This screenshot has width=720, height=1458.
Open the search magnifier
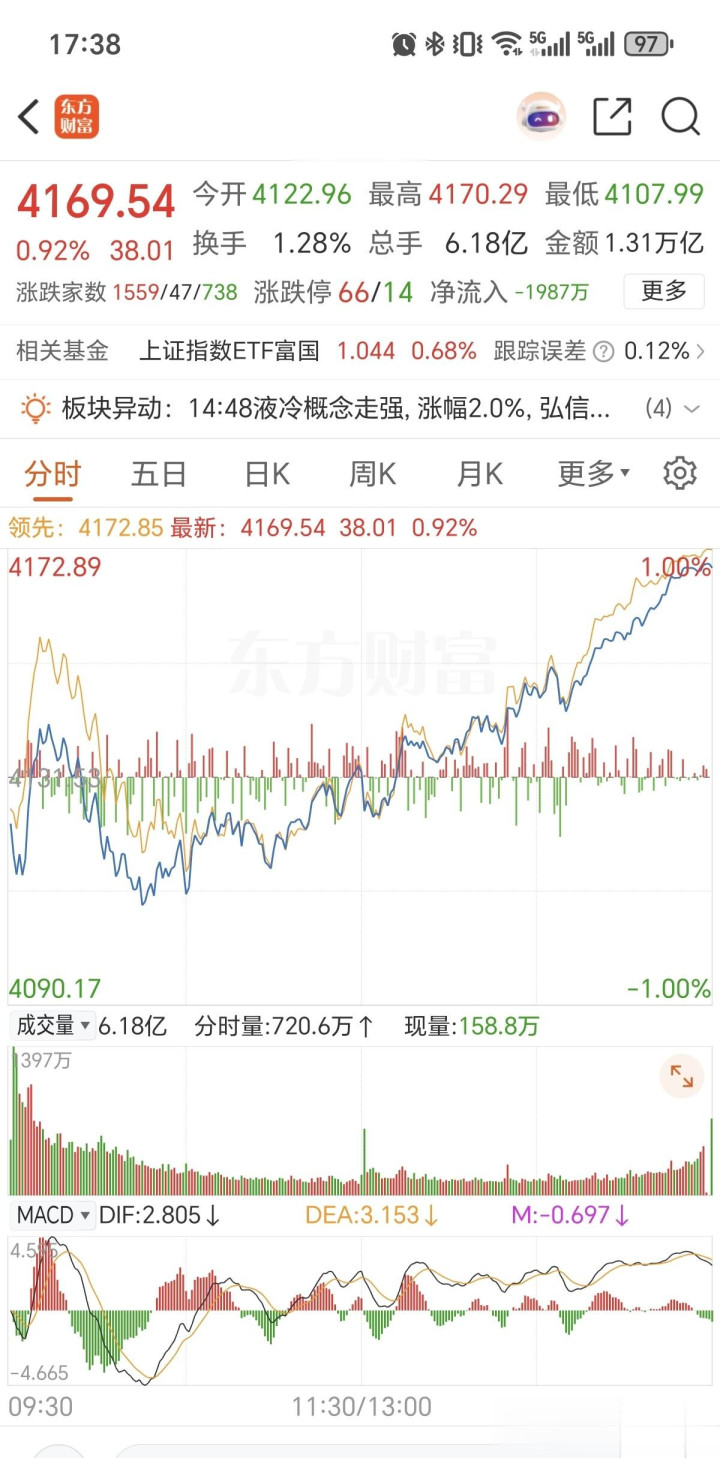(x=680, y=117)
